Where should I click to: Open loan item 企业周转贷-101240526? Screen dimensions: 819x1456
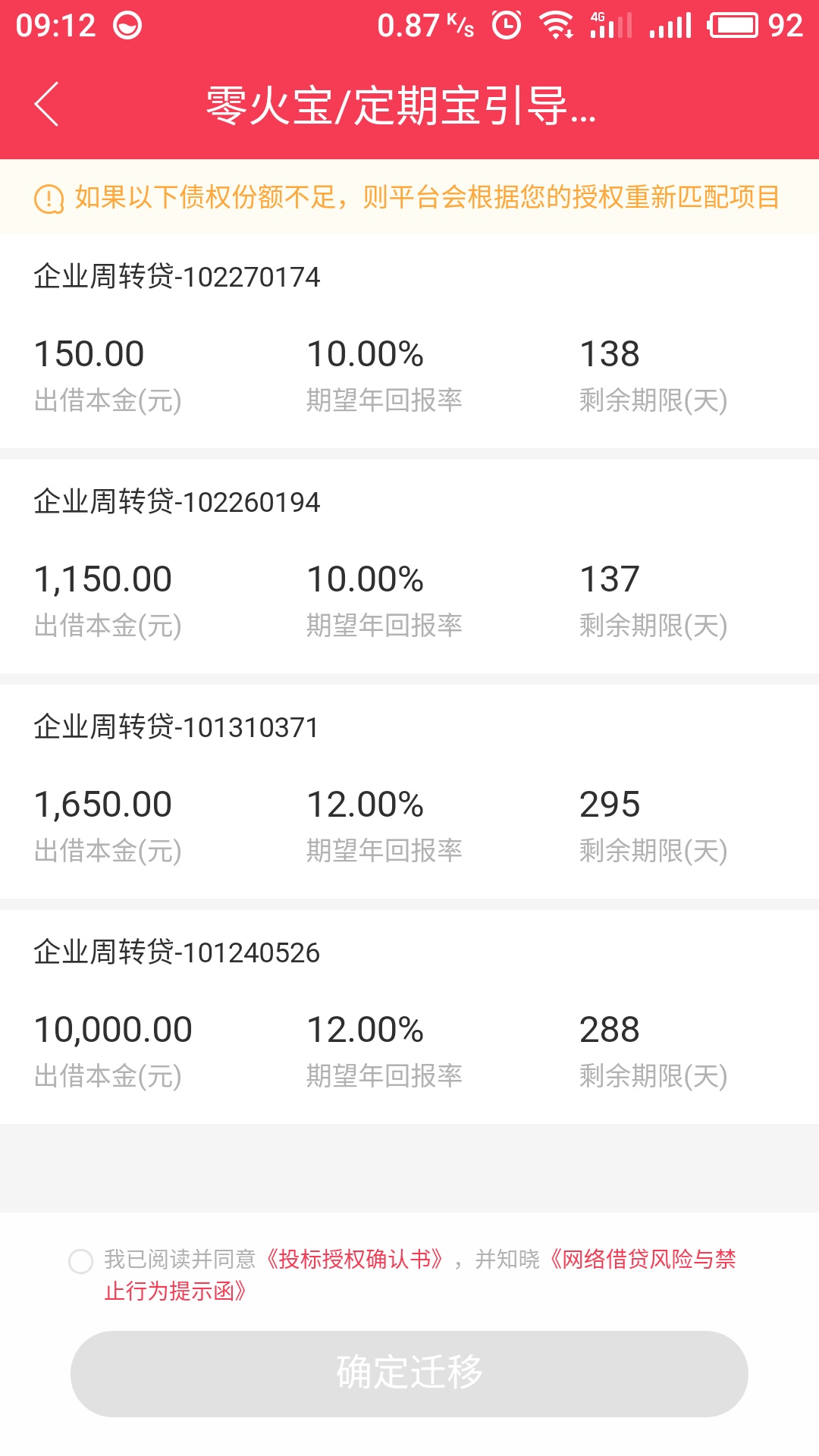[x=409, y=1017]
